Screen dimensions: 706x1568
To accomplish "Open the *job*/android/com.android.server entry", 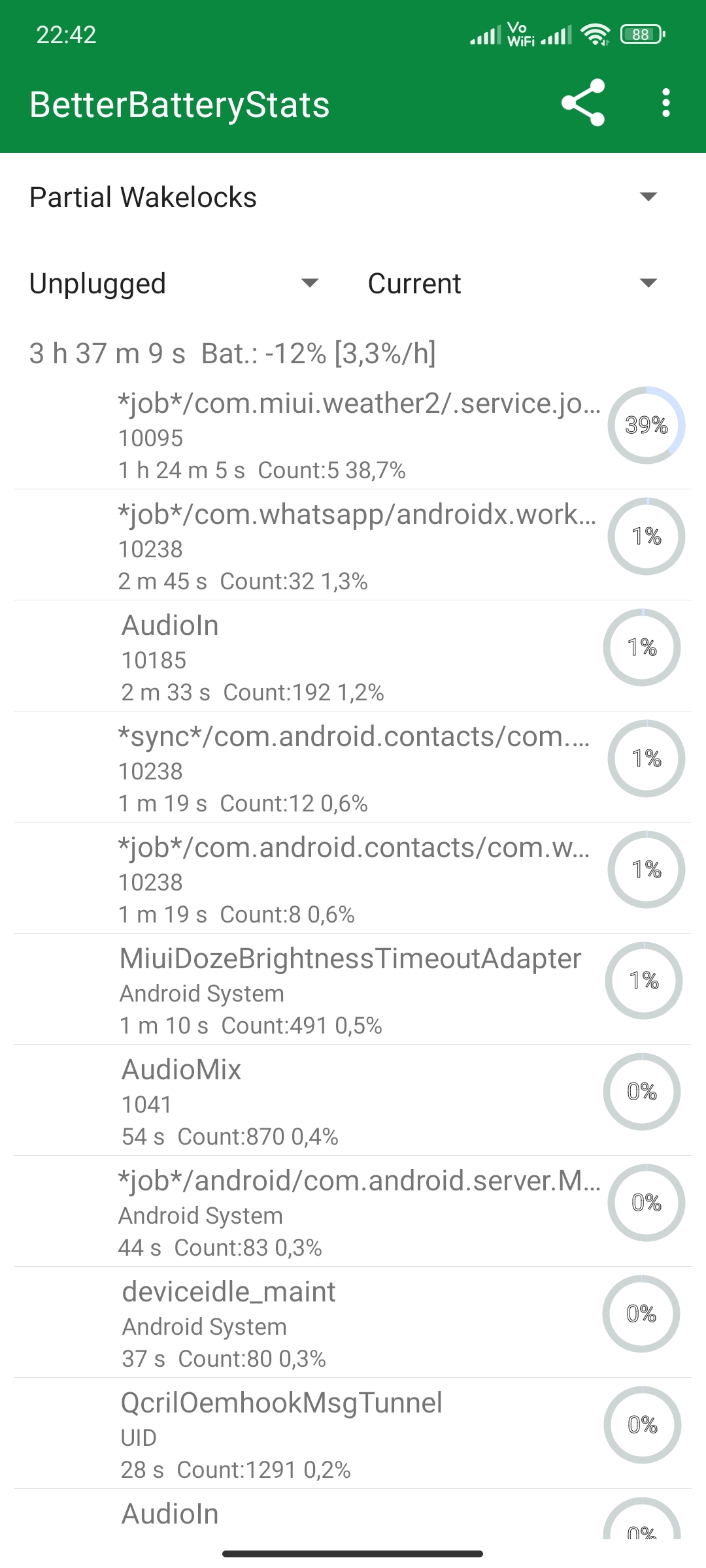I will coord(353,1211).
